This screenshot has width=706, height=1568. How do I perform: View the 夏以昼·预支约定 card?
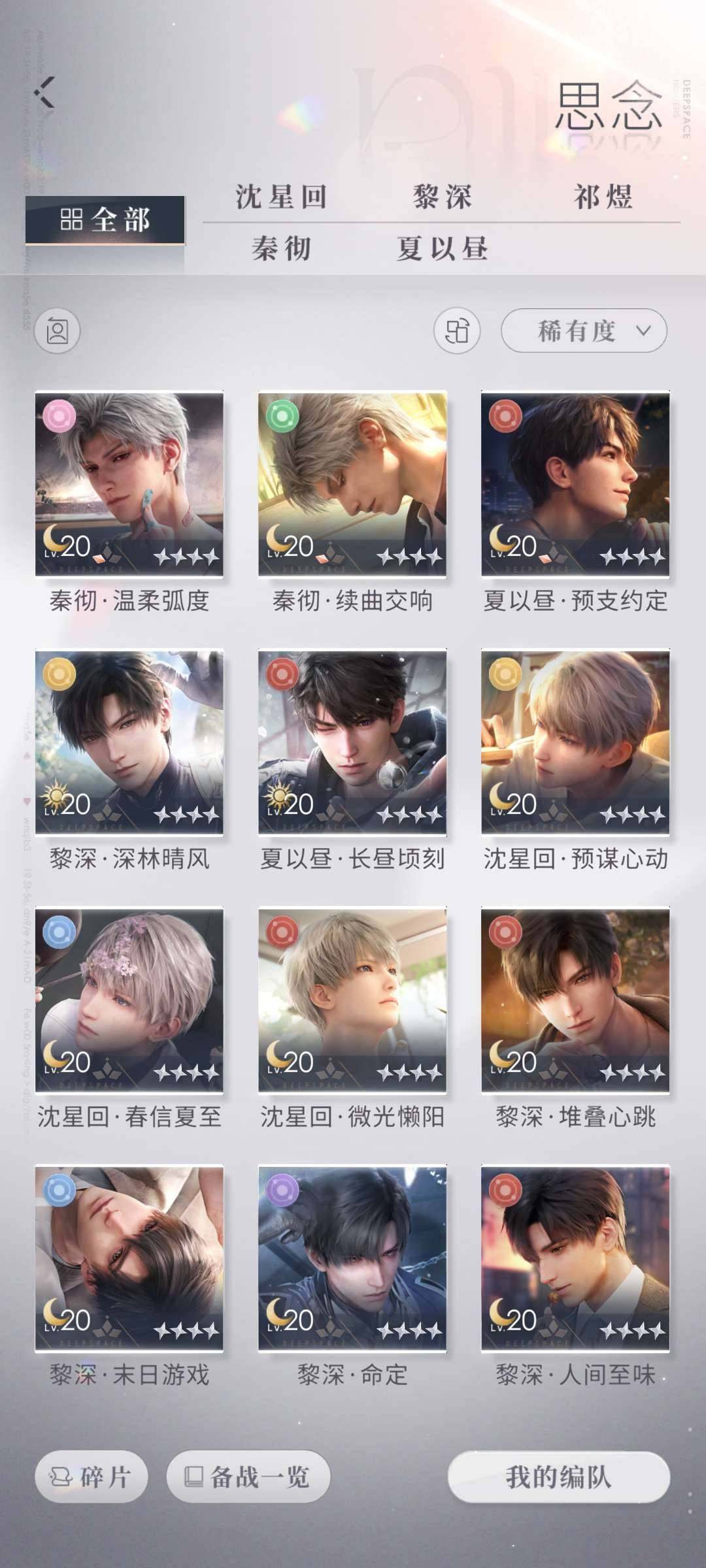(x=575, y=484)
